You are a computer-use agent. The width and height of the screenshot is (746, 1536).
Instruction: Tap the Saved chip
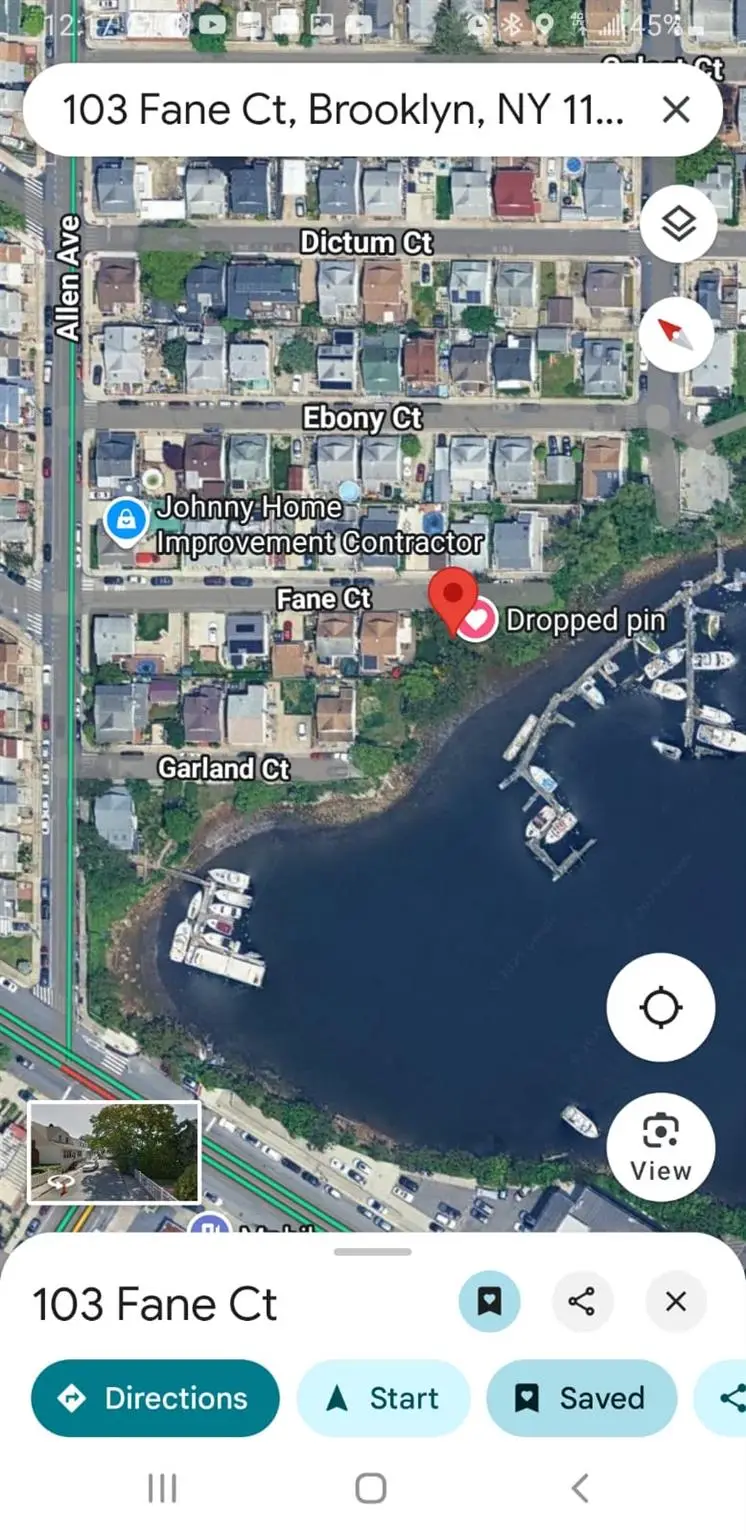[580, 1398]
